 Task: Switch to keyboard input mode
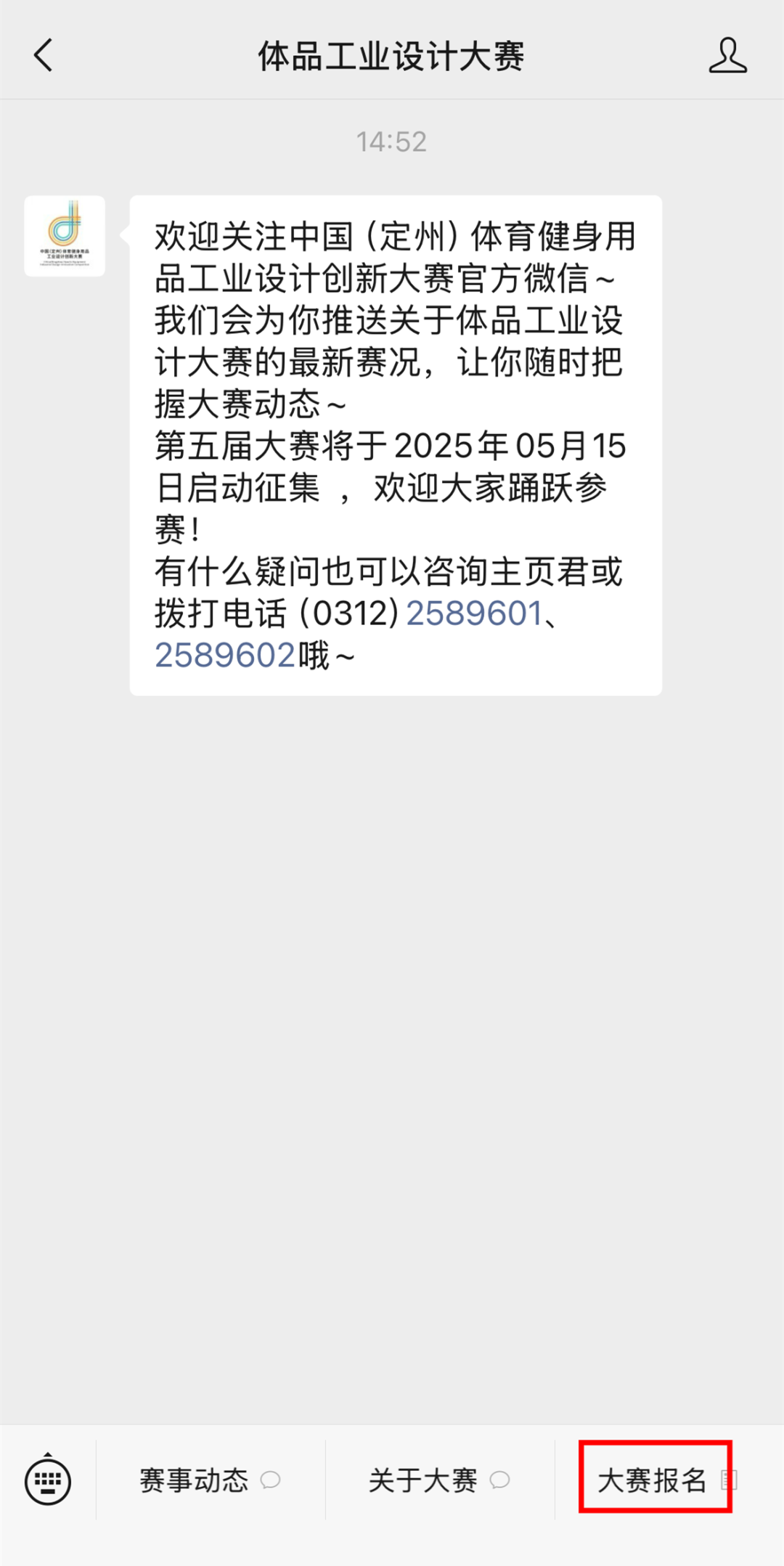[x=48, y=1479]
